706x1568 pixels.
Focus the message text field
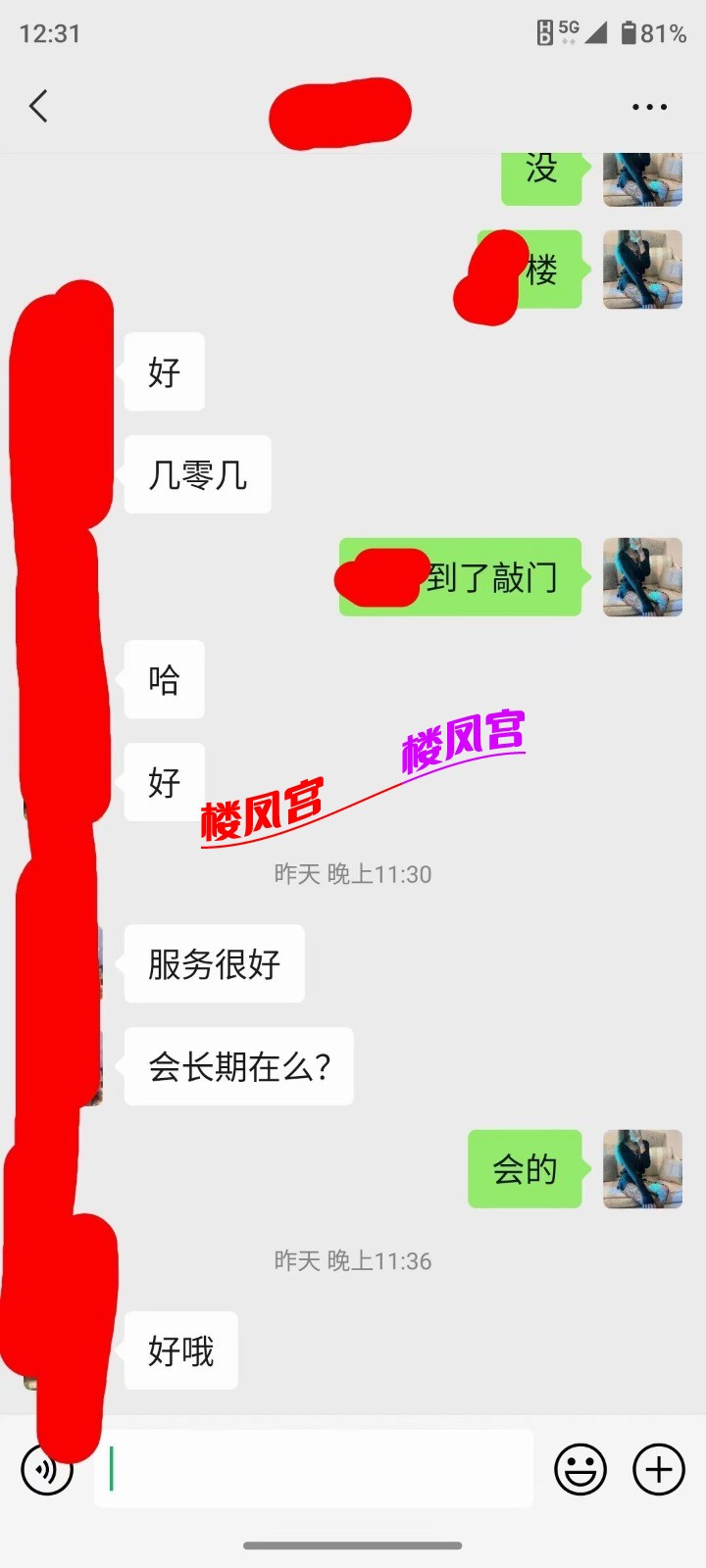pyautogui.click(x=314, y=1468)
